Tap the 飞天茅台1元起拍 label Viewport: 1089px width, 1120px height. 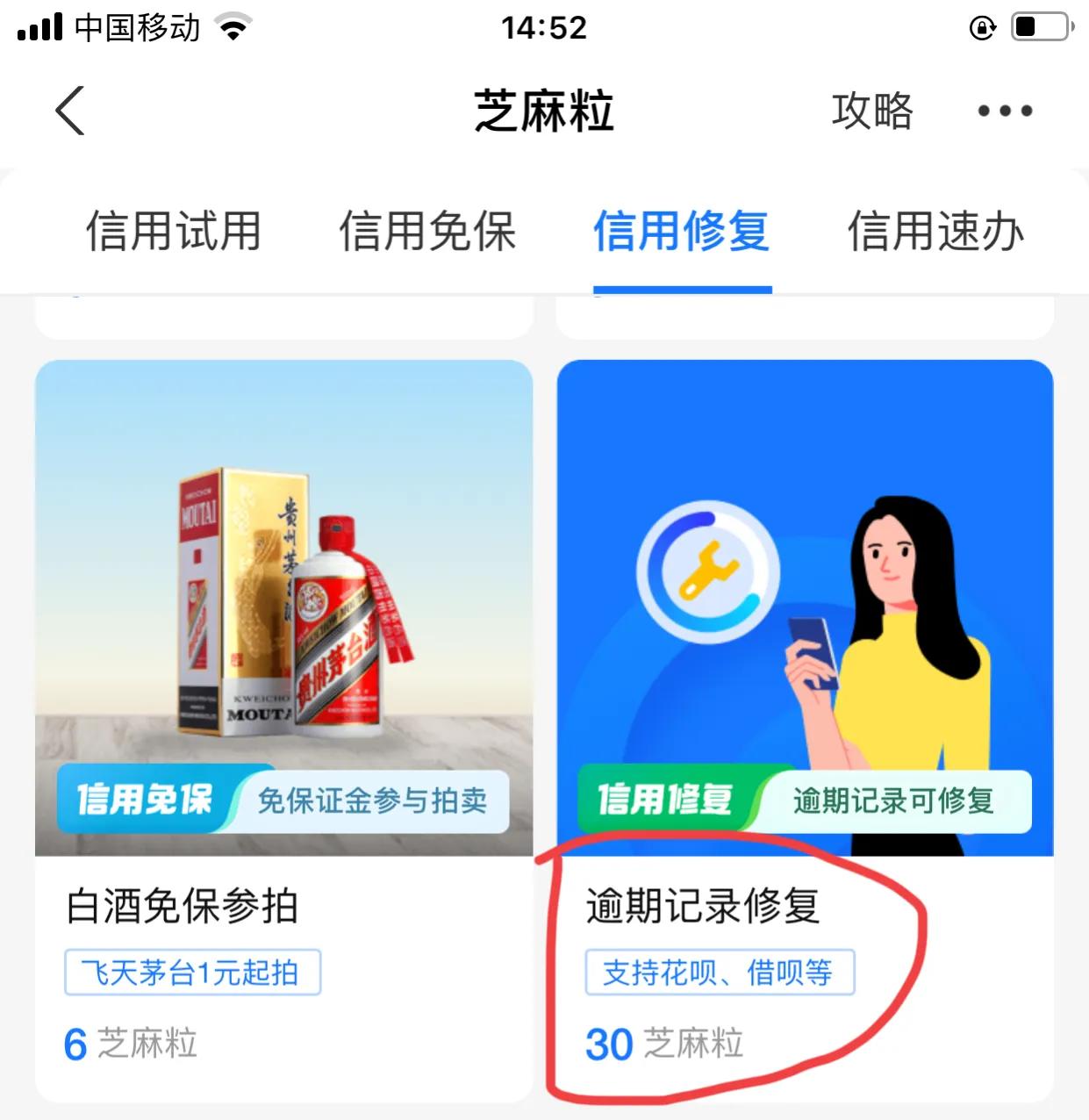(x=191, y=972)
